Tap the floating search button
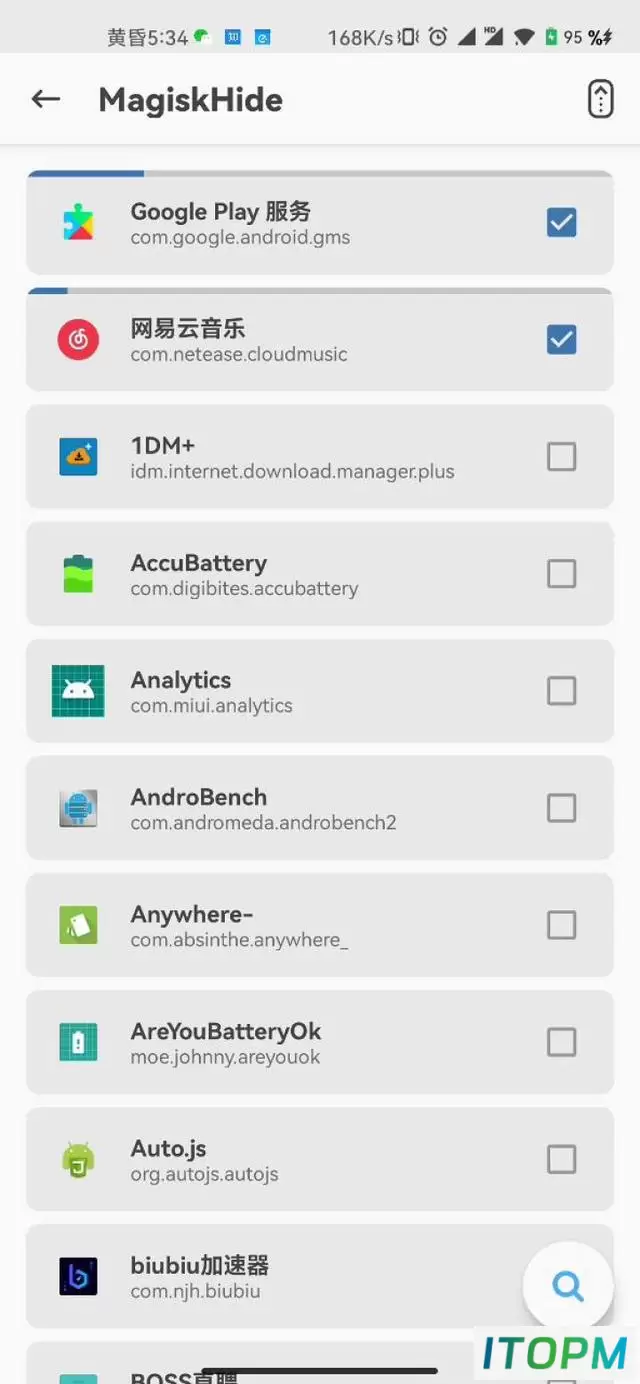This screenshot has height=1384, width=640. [x=568, y=1286]
